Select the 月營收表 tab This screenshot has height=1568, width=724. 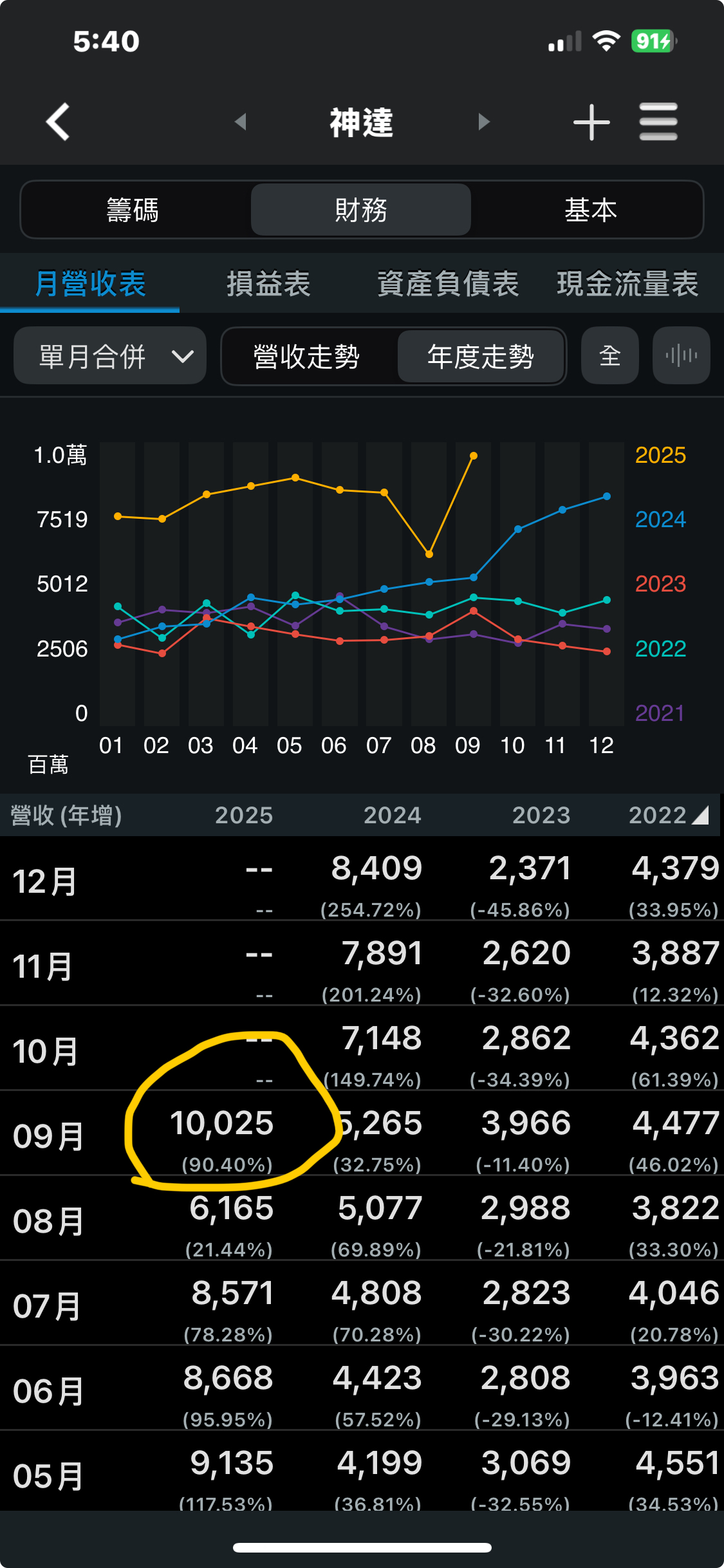(90, 283)
